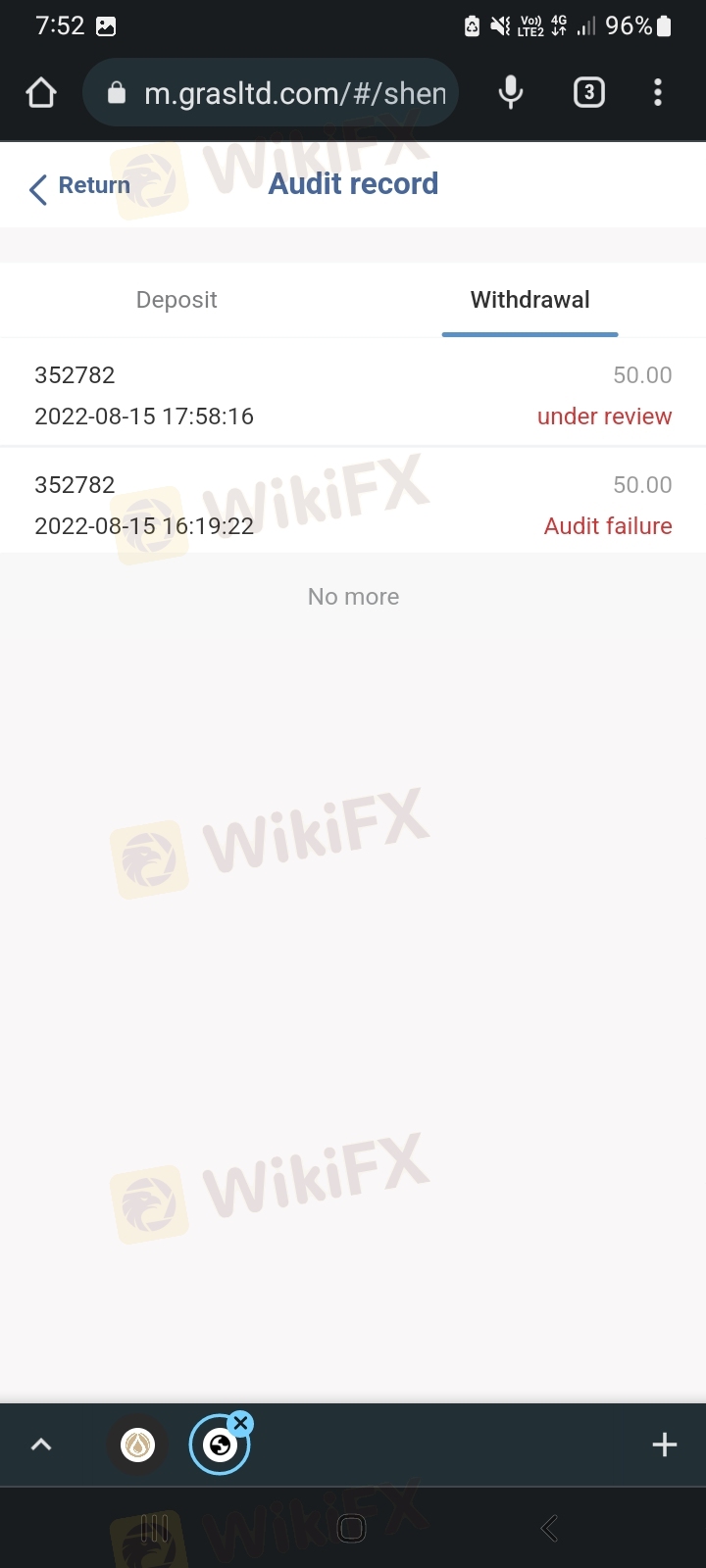Image resolution: width=706 pixels, height=1568 pixels.
Task: Tap the system back button
Action: 549,1528
